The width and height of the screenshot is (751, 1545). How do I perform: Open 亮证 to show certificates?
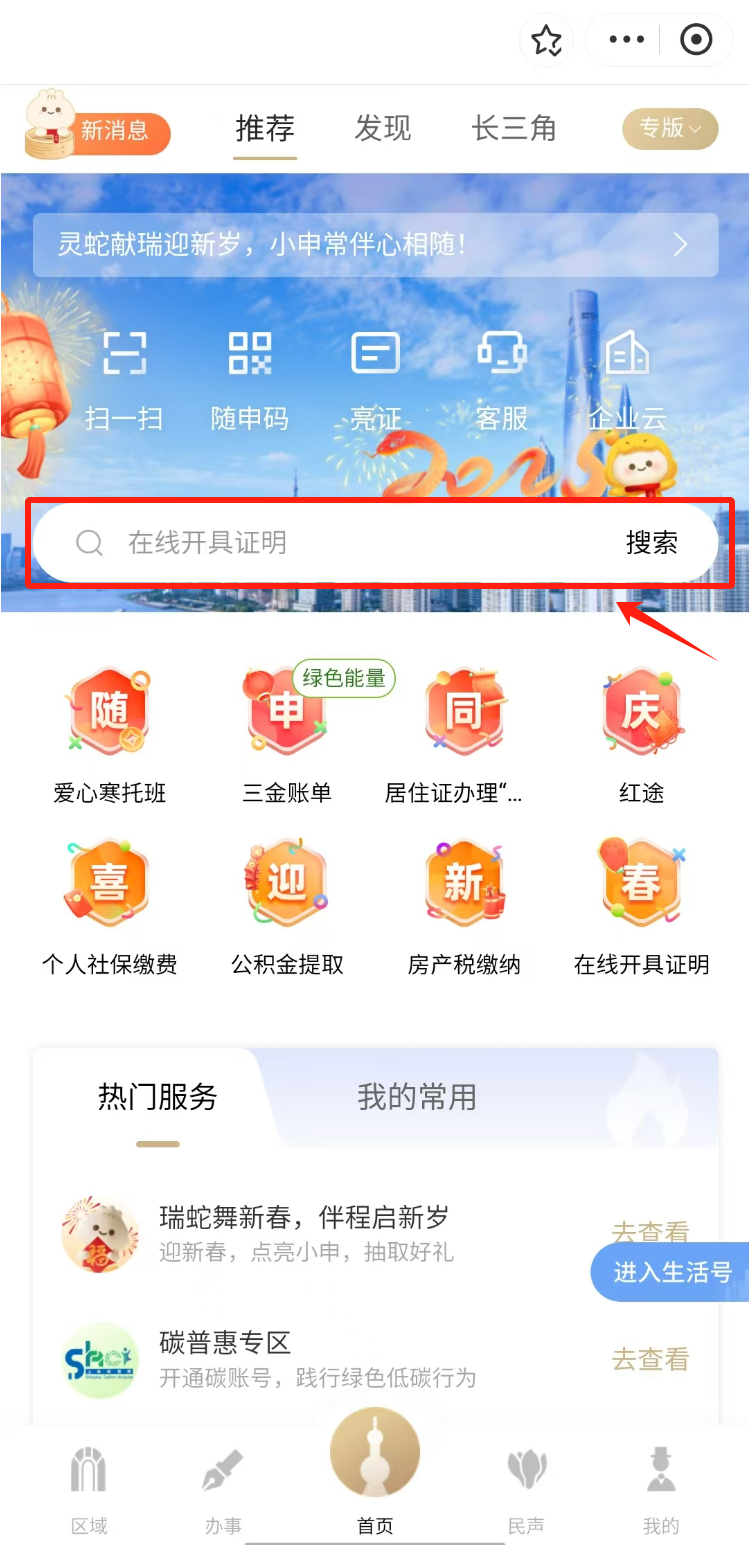(x=376, y=380)
